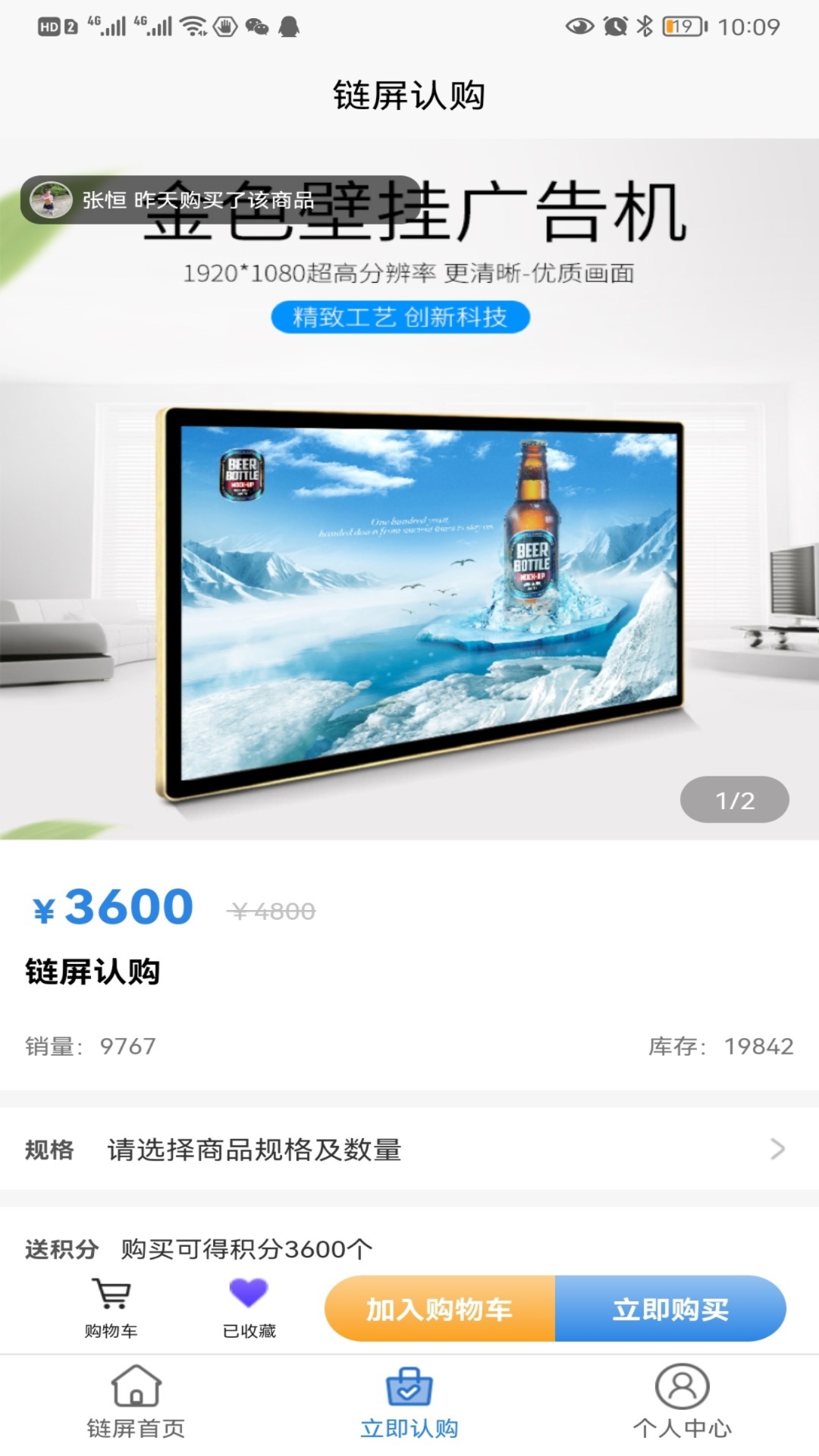The image size is (819, 1456).
Task: Switch to the 链屏首页 tab
Action: [136, 1403]
